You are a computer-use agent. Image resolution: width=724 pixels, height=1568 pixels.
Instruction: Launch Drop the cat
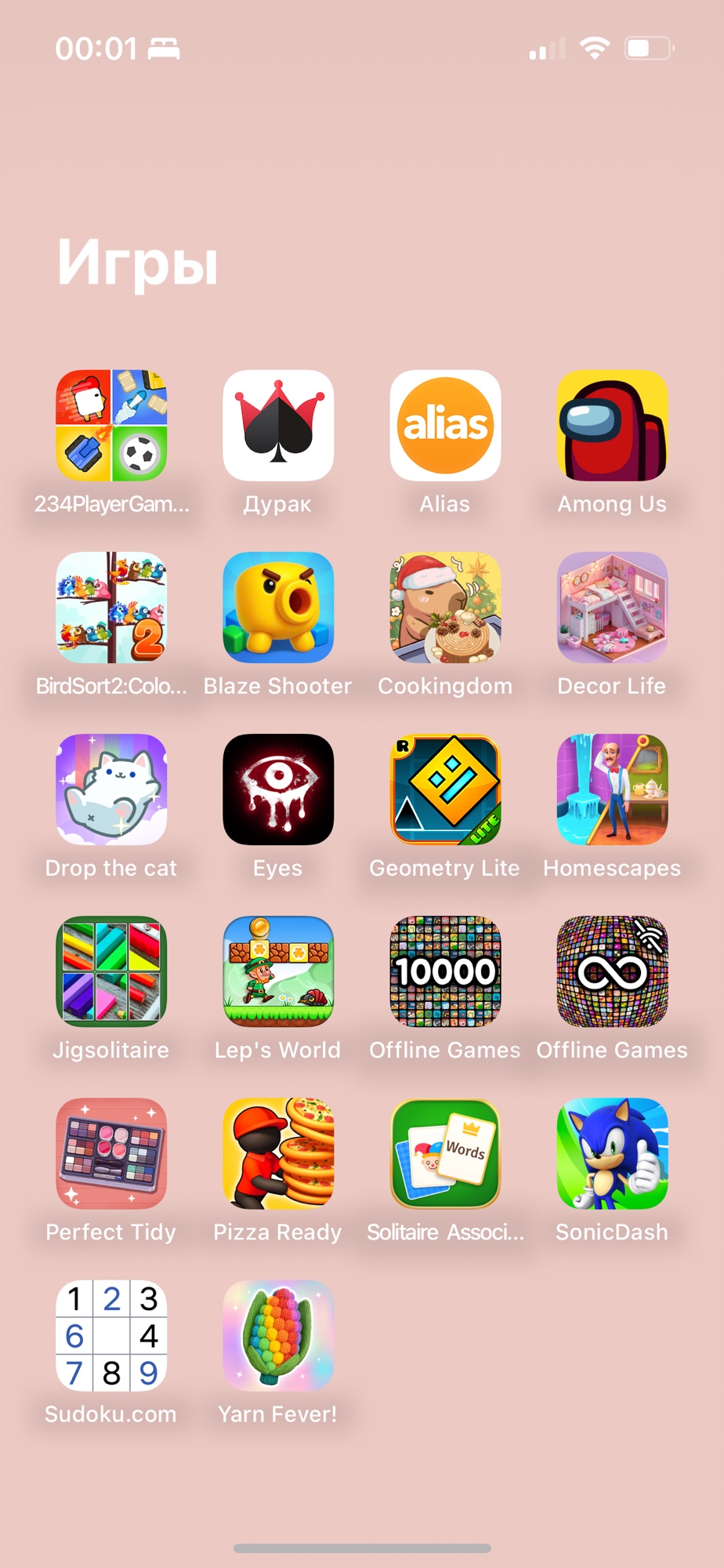click(111, 789)
